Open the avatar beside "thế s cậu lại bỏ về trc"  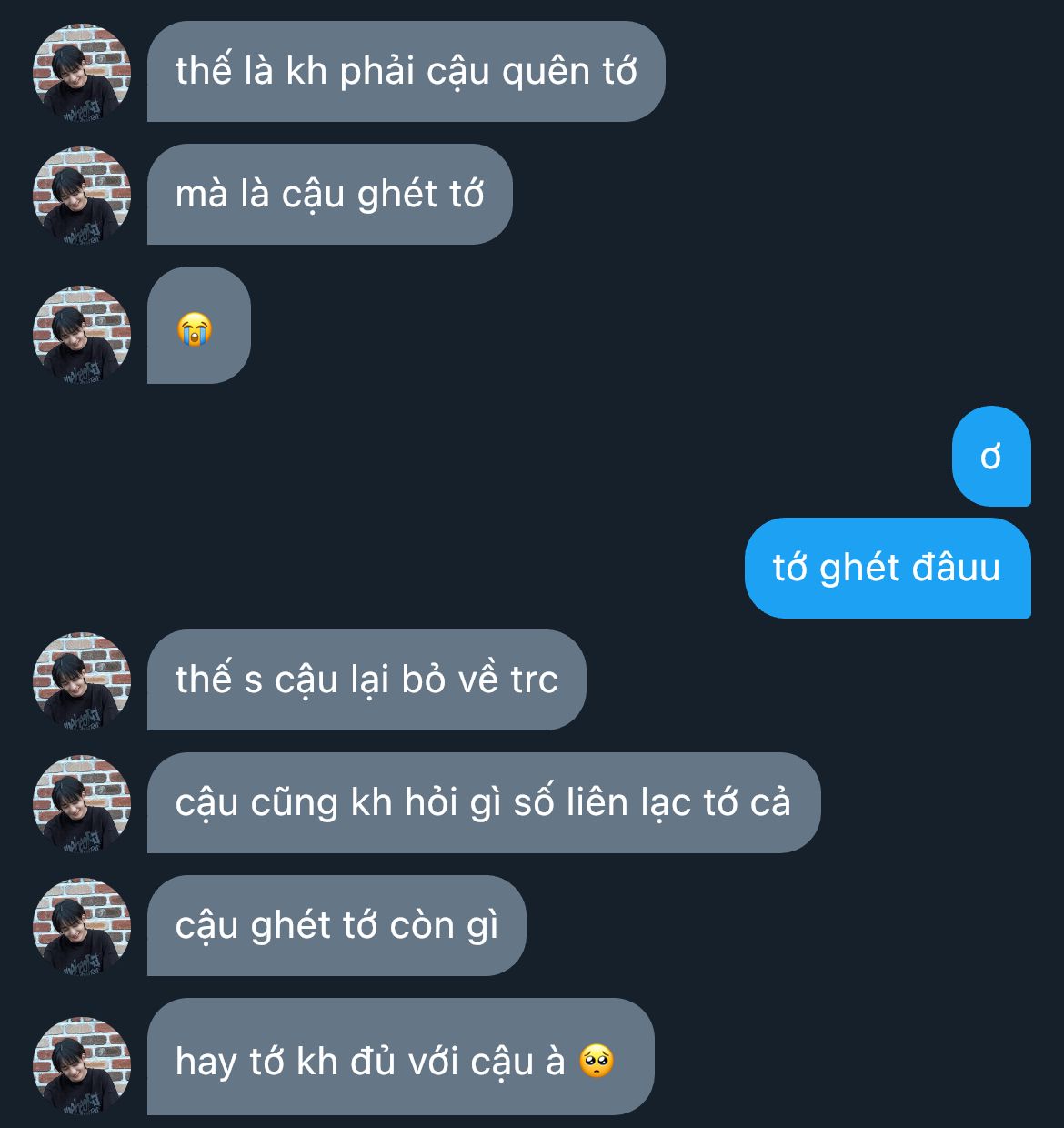click(82, 680)
